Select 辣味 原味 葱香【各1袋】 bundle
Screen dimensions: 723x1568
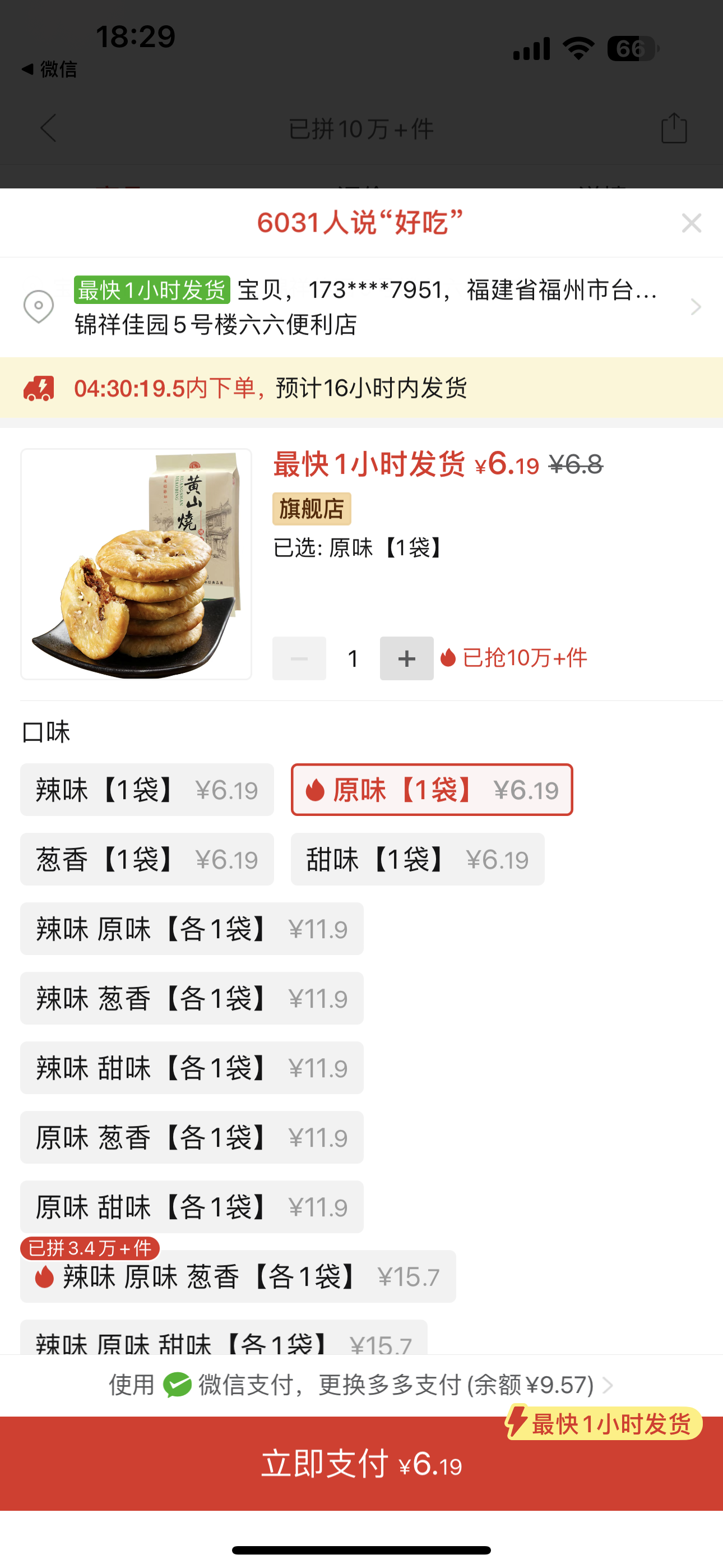(x=238, y=1277)
